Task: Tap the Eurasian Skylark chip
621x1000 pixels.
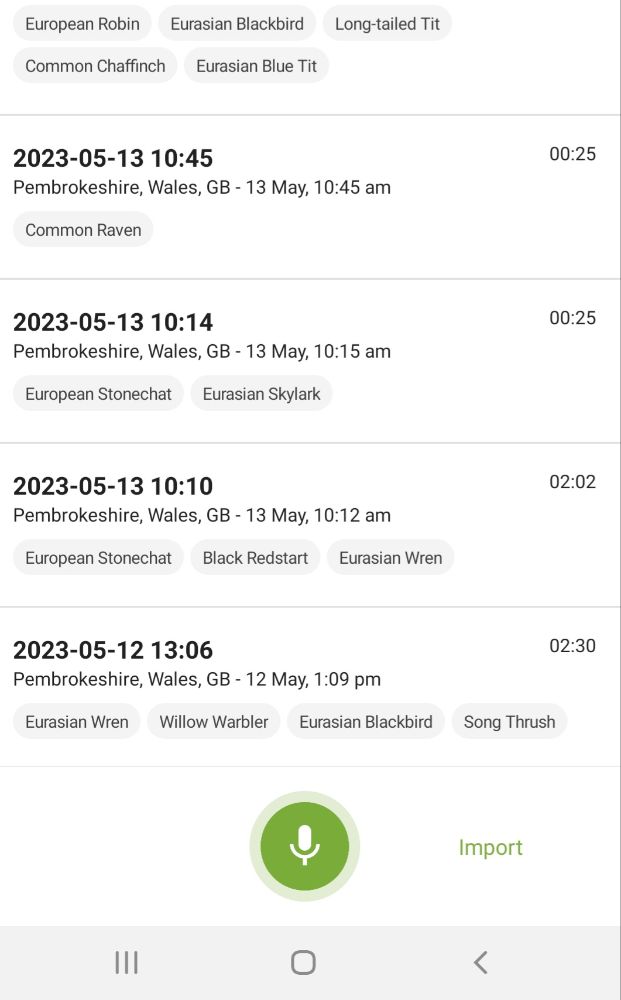Action: pyautogui.click(x=261, y=394)
